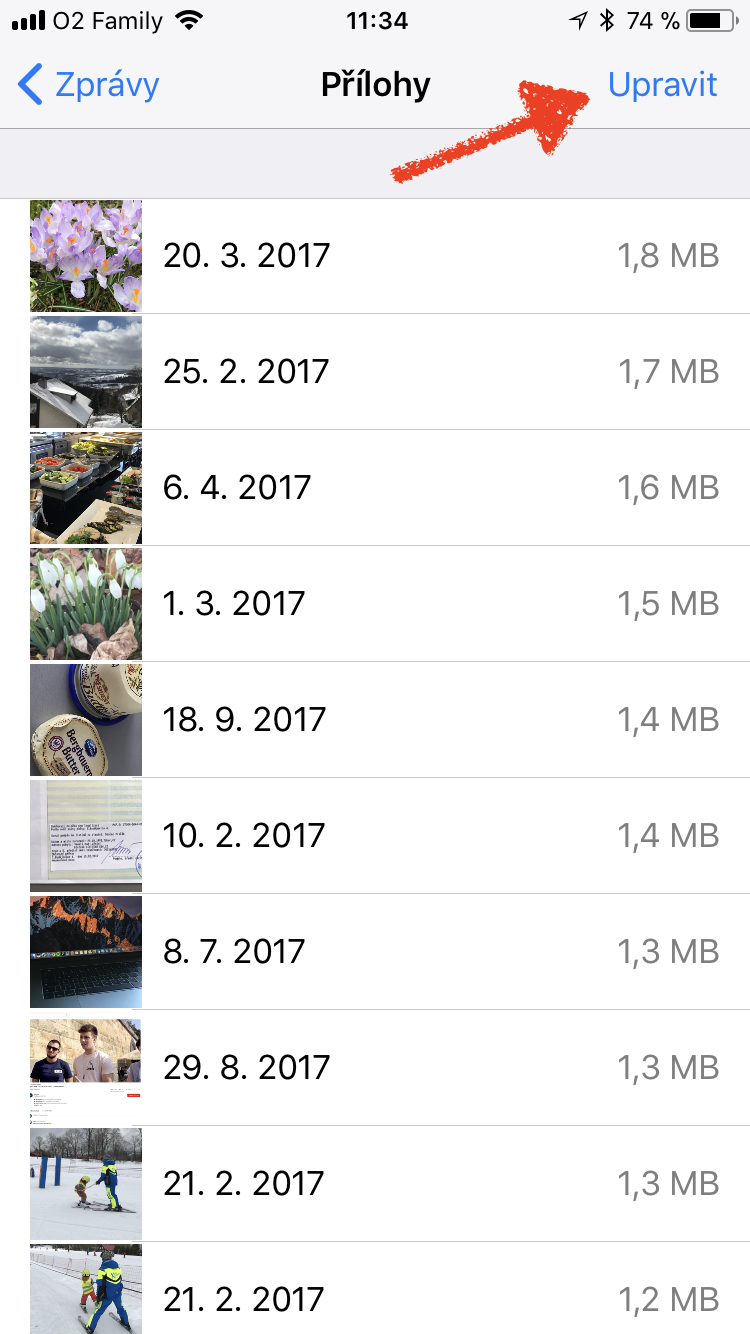
Task: Tap Upravit to edit attachments
Action: click(x=662, y=85)
